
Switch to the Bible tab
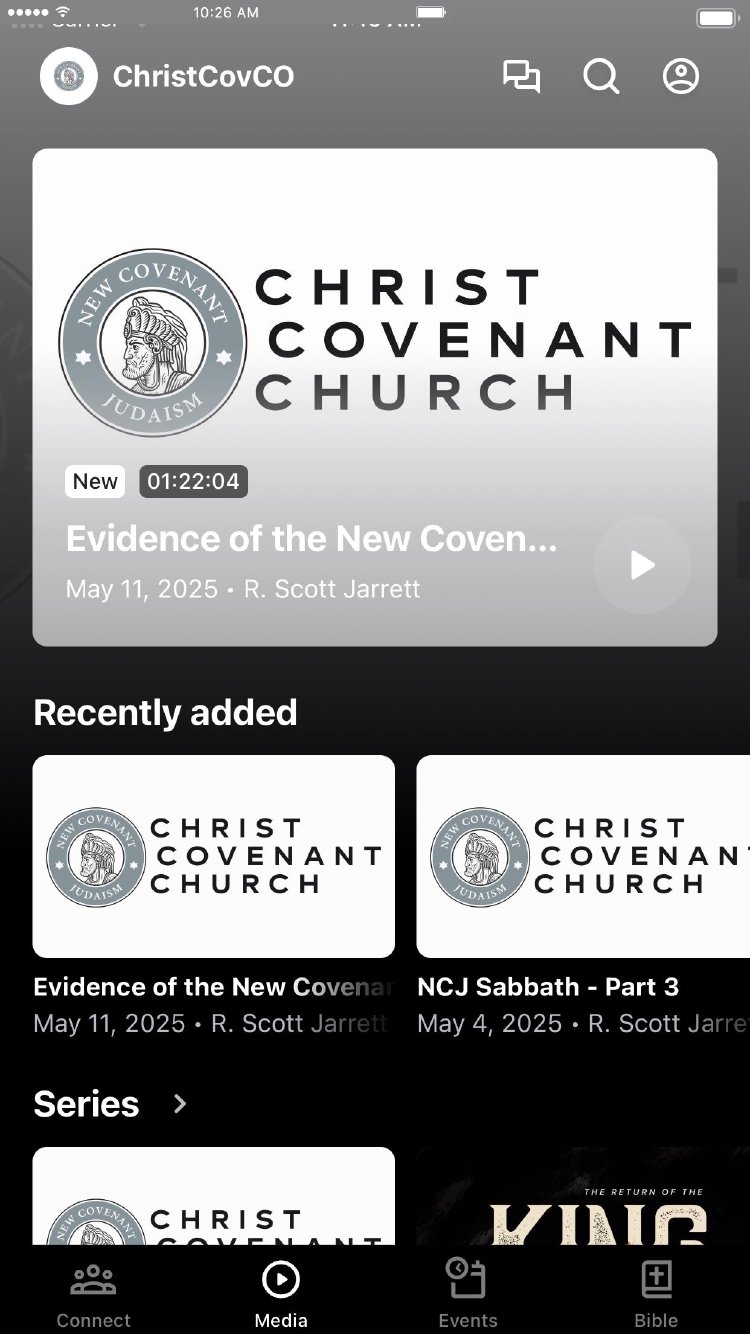tap(656, 1294)
